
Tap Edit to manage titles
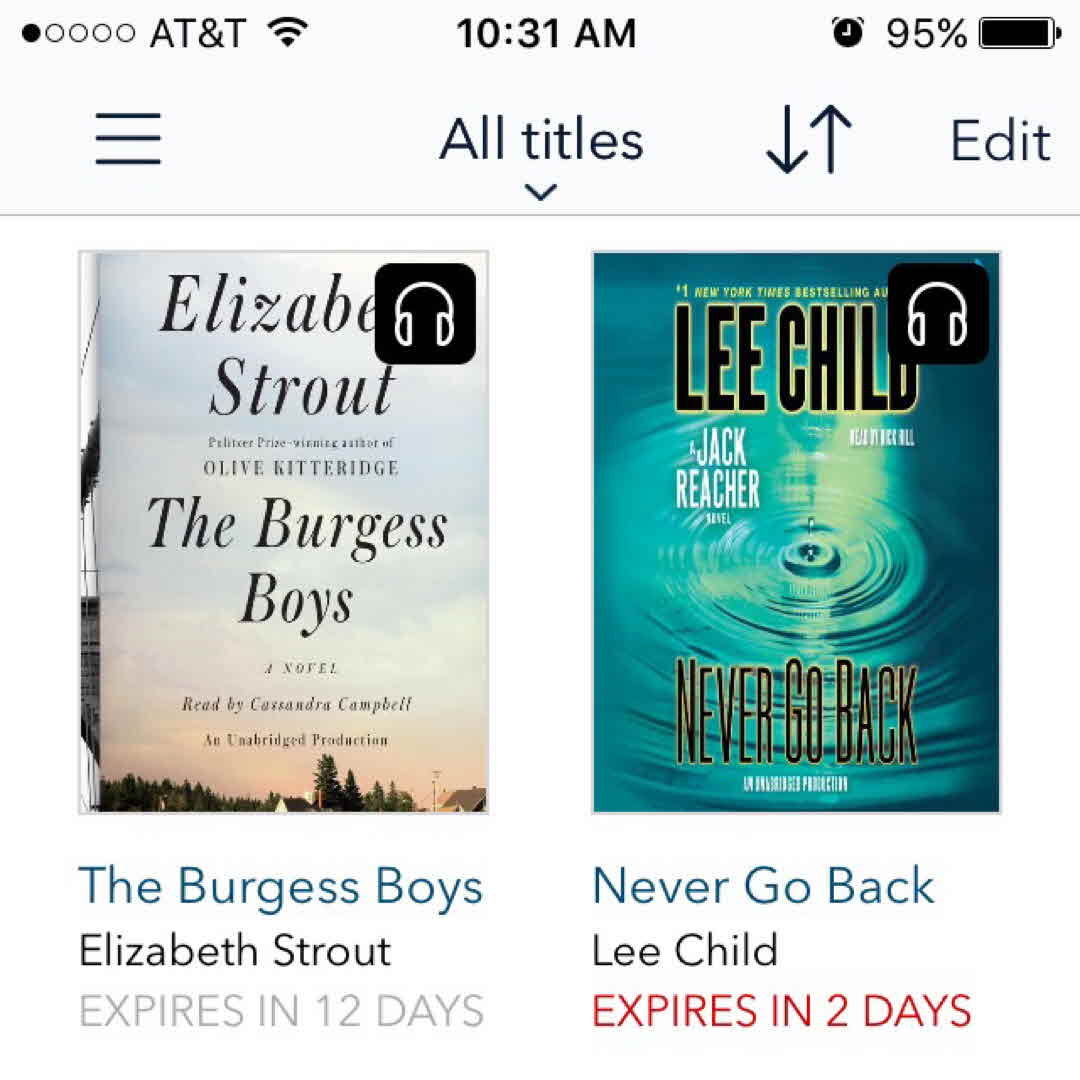[1000, 141]
